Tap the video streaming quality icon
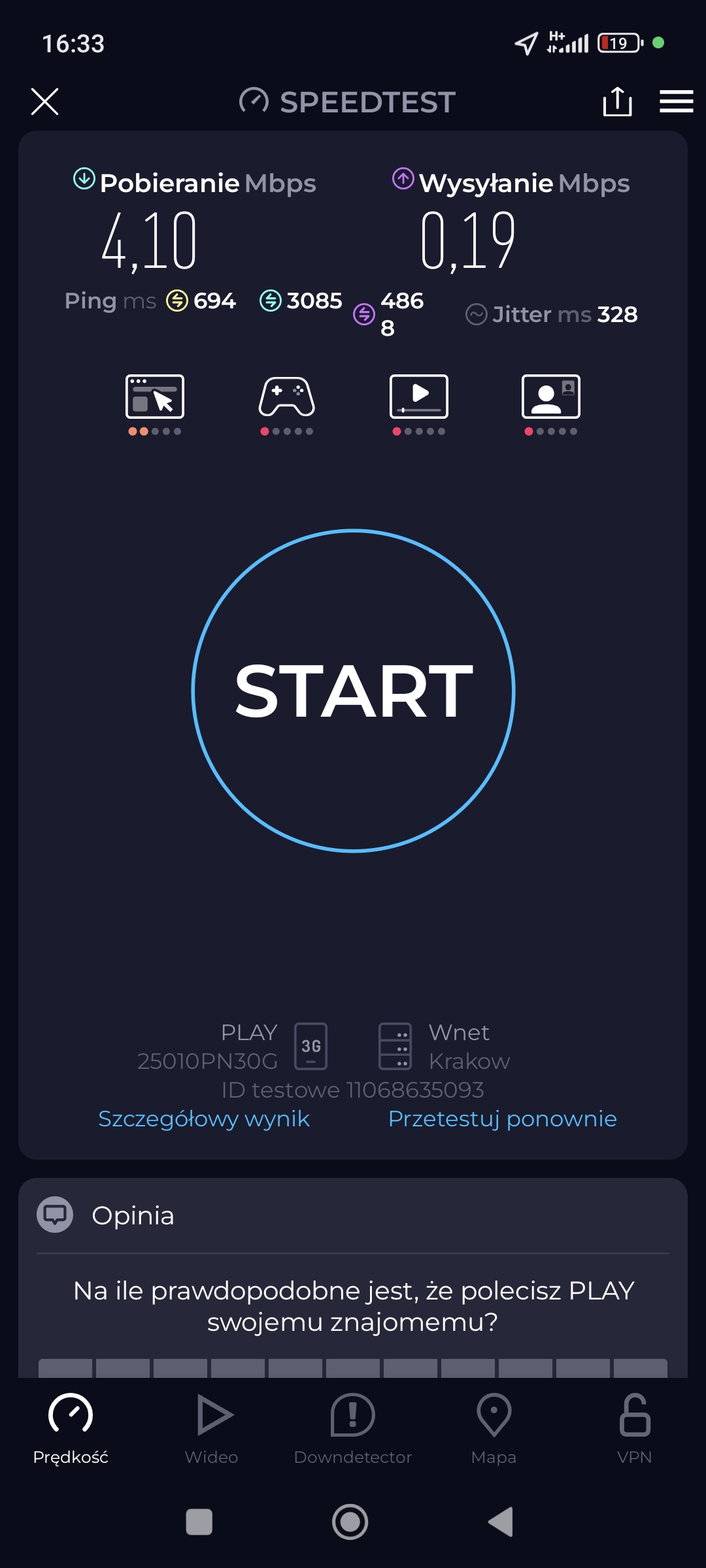 pos(418,397)
